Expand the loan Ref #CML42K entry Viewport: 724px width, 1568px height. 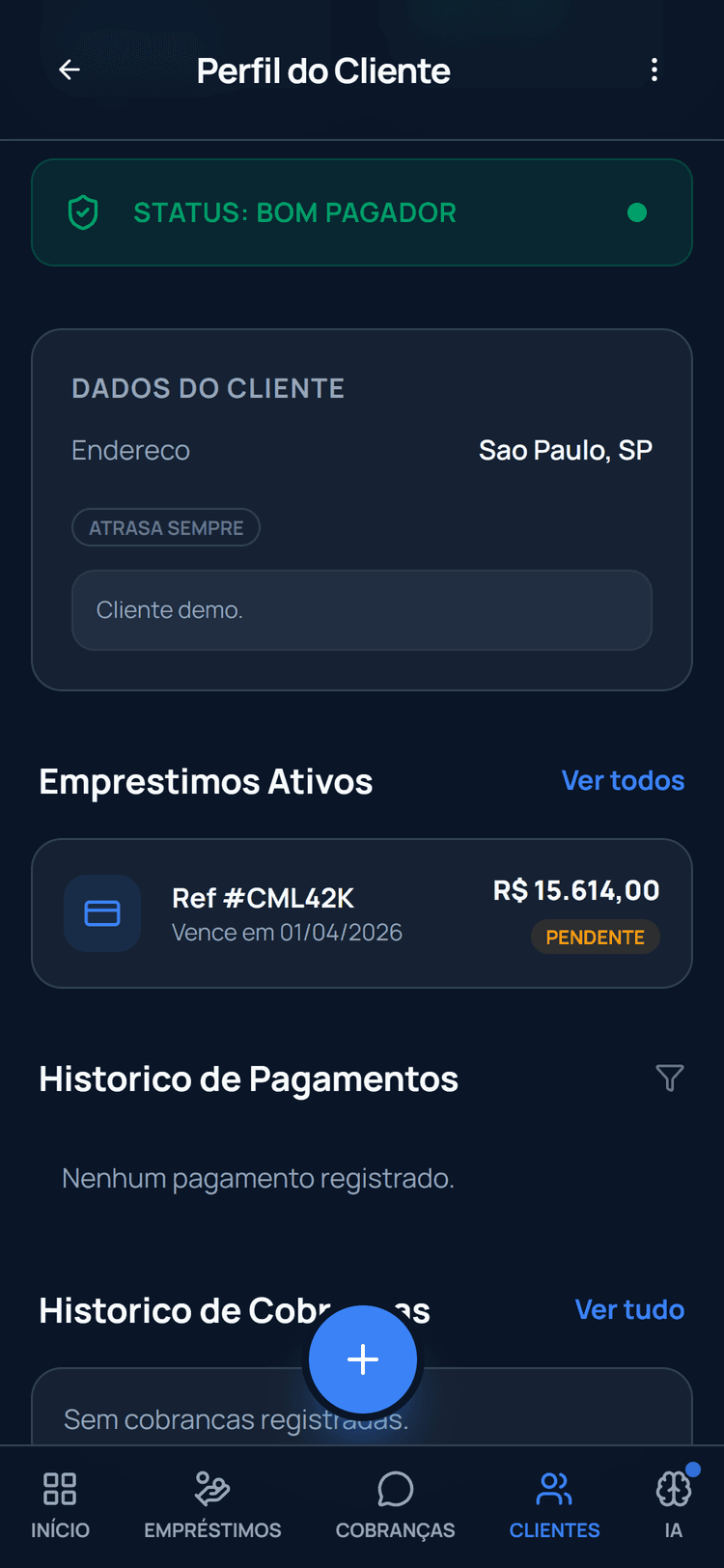(x=362, y=912)
